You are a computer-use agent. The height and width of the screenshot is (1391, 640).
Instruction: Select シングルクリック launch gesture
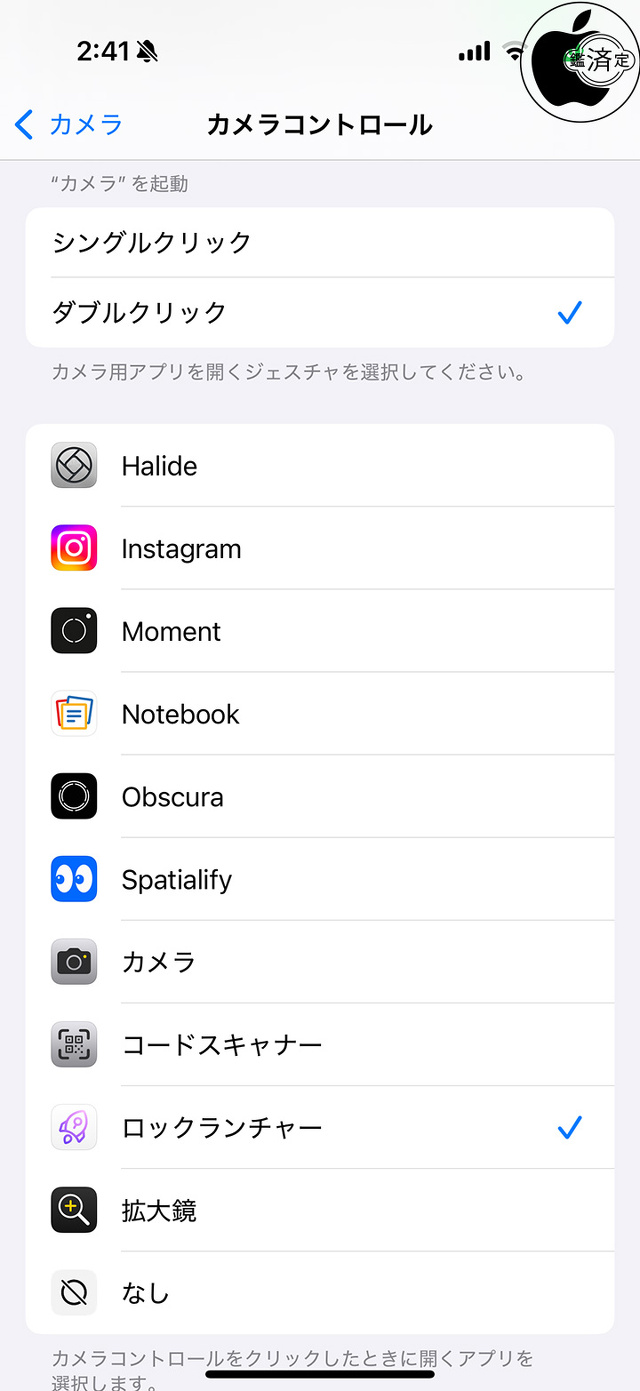tap(320, 242)
